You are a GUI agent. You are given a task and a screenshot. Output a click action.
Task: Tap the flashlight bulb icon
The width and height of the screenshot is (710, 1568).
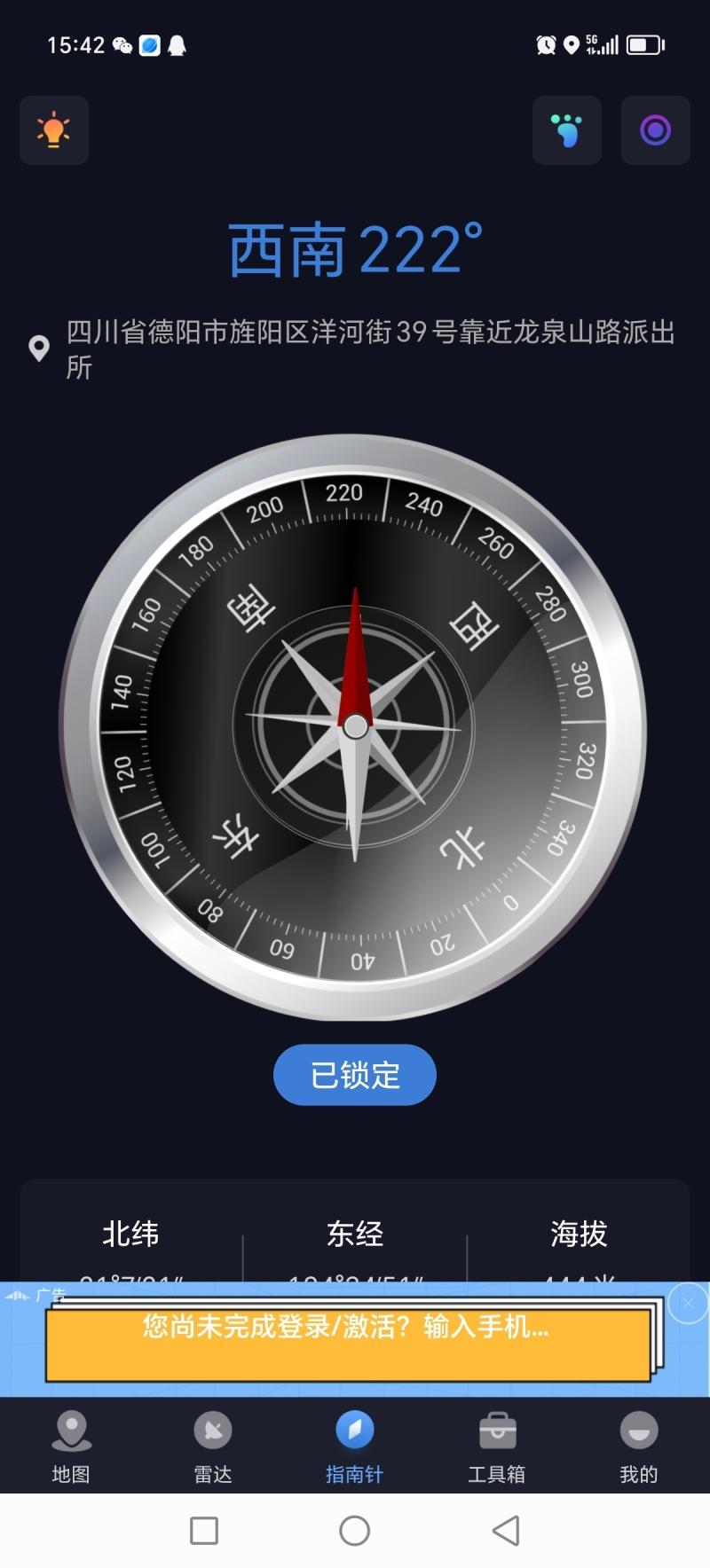pyautogui.click(x=54, y=130)
